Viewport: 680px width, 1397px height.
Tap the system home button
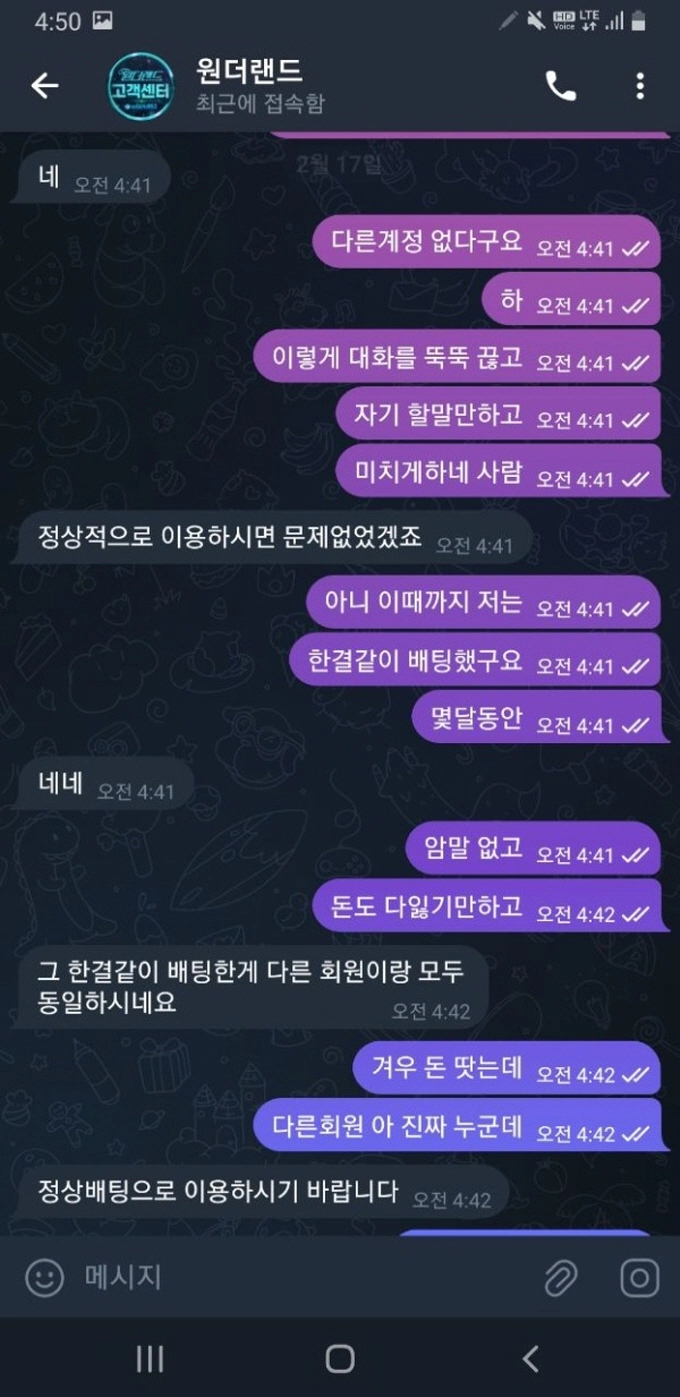pos(340,1358)
